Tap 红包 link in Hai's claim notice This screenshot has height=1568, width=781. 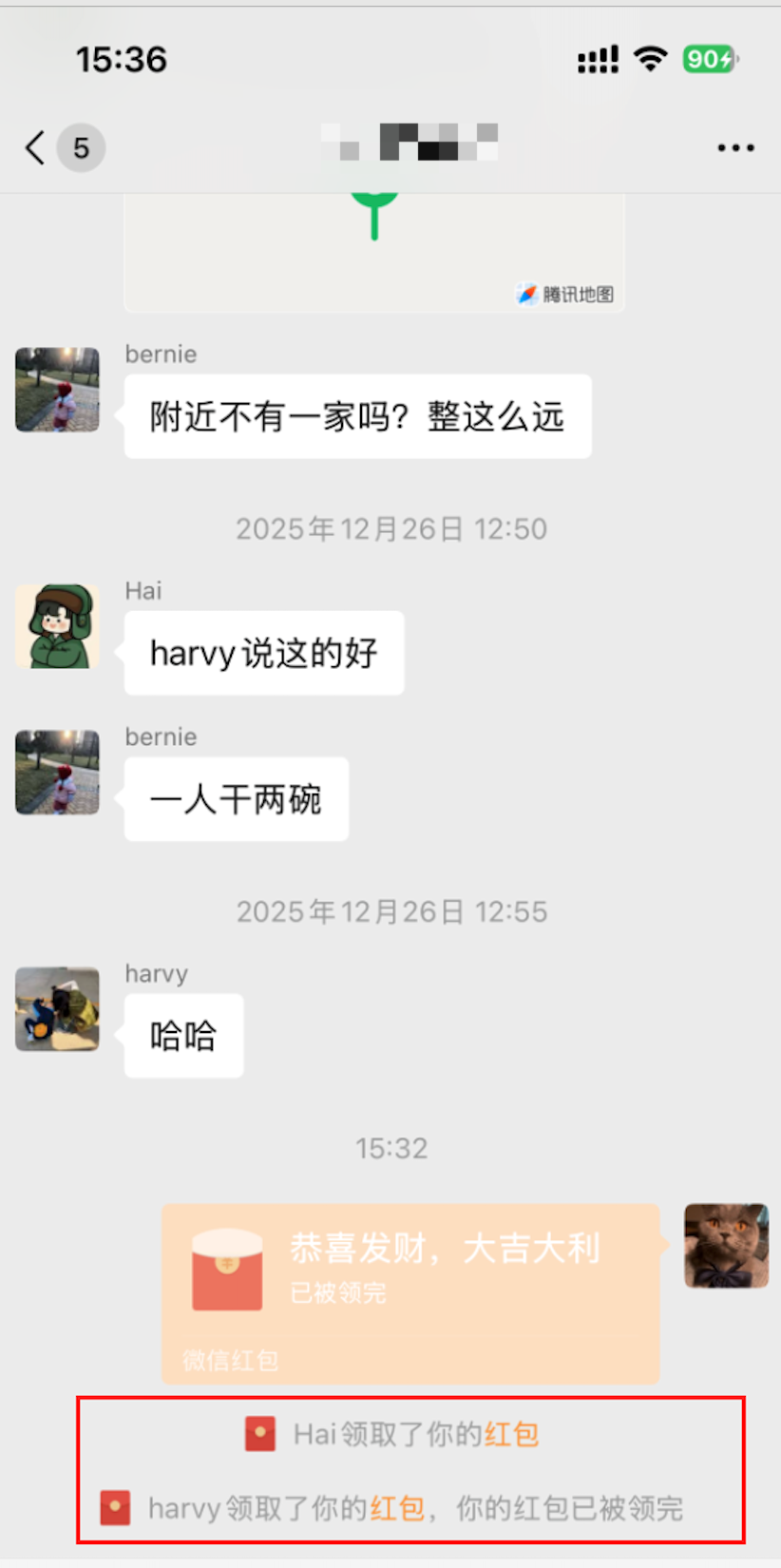(x=511, y=1434)
